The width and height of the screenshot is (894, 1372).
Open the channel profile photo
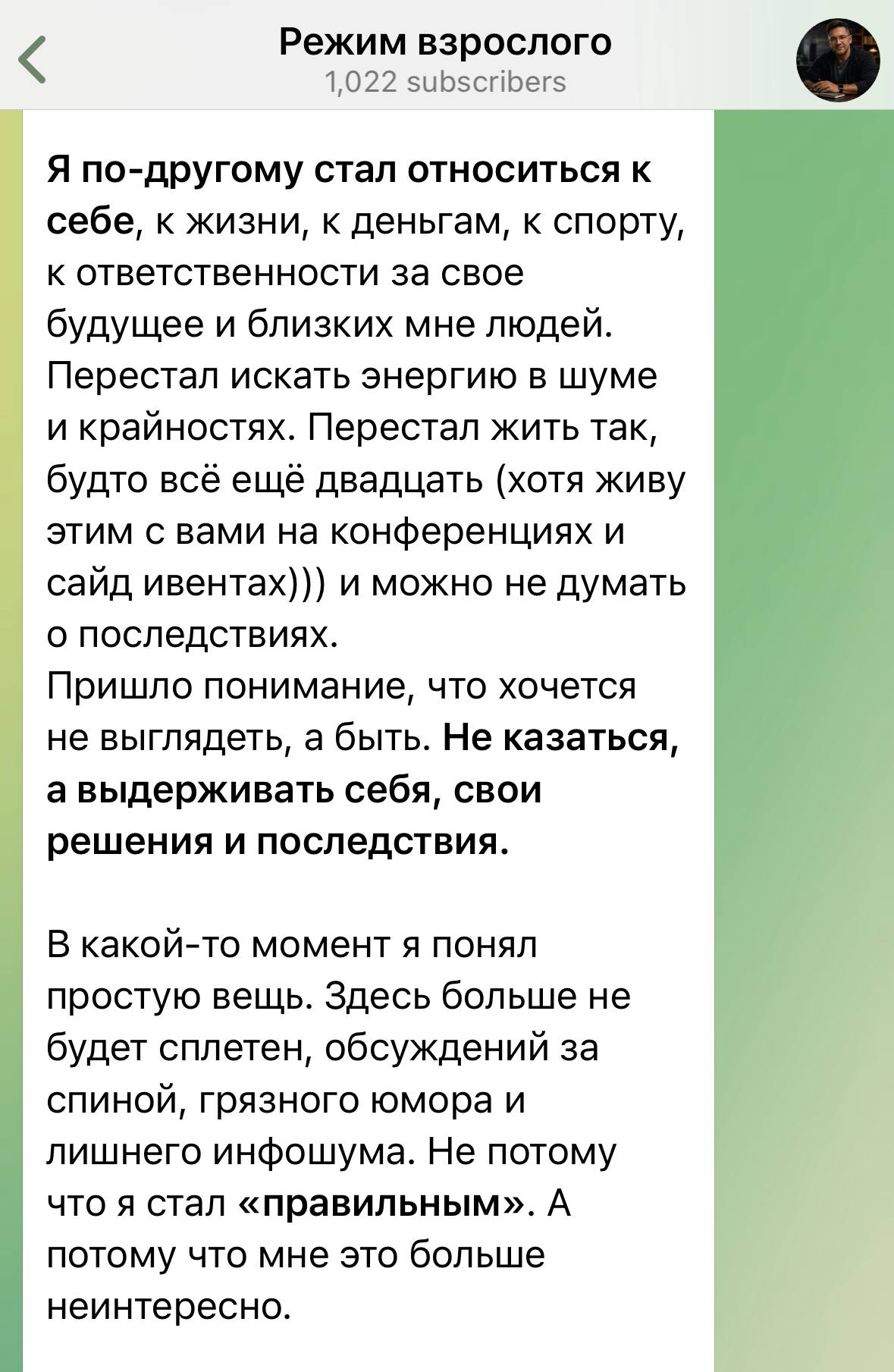click(837, 60)
